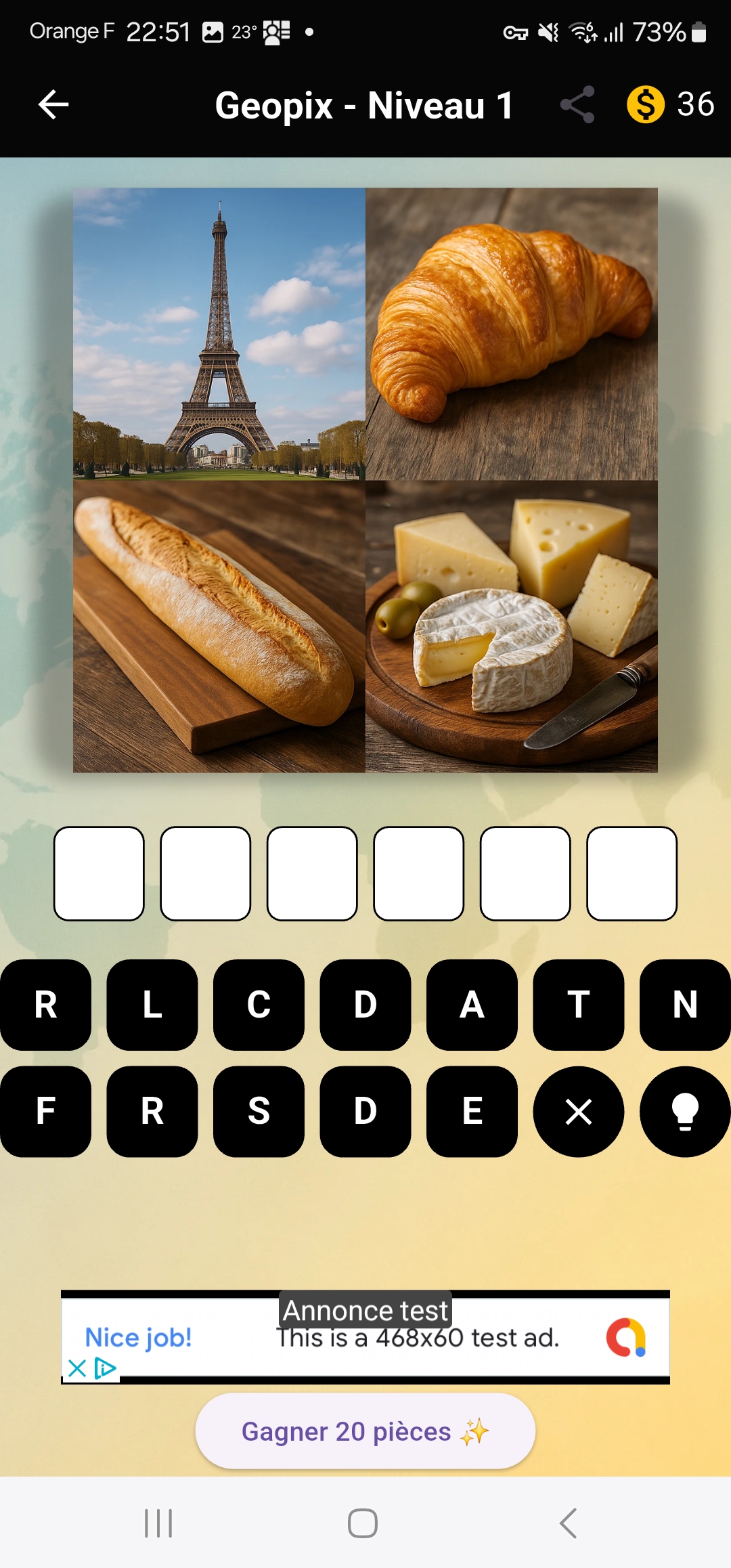Choose the letter T tile
731x1568 pixels.
[578, 1005]
